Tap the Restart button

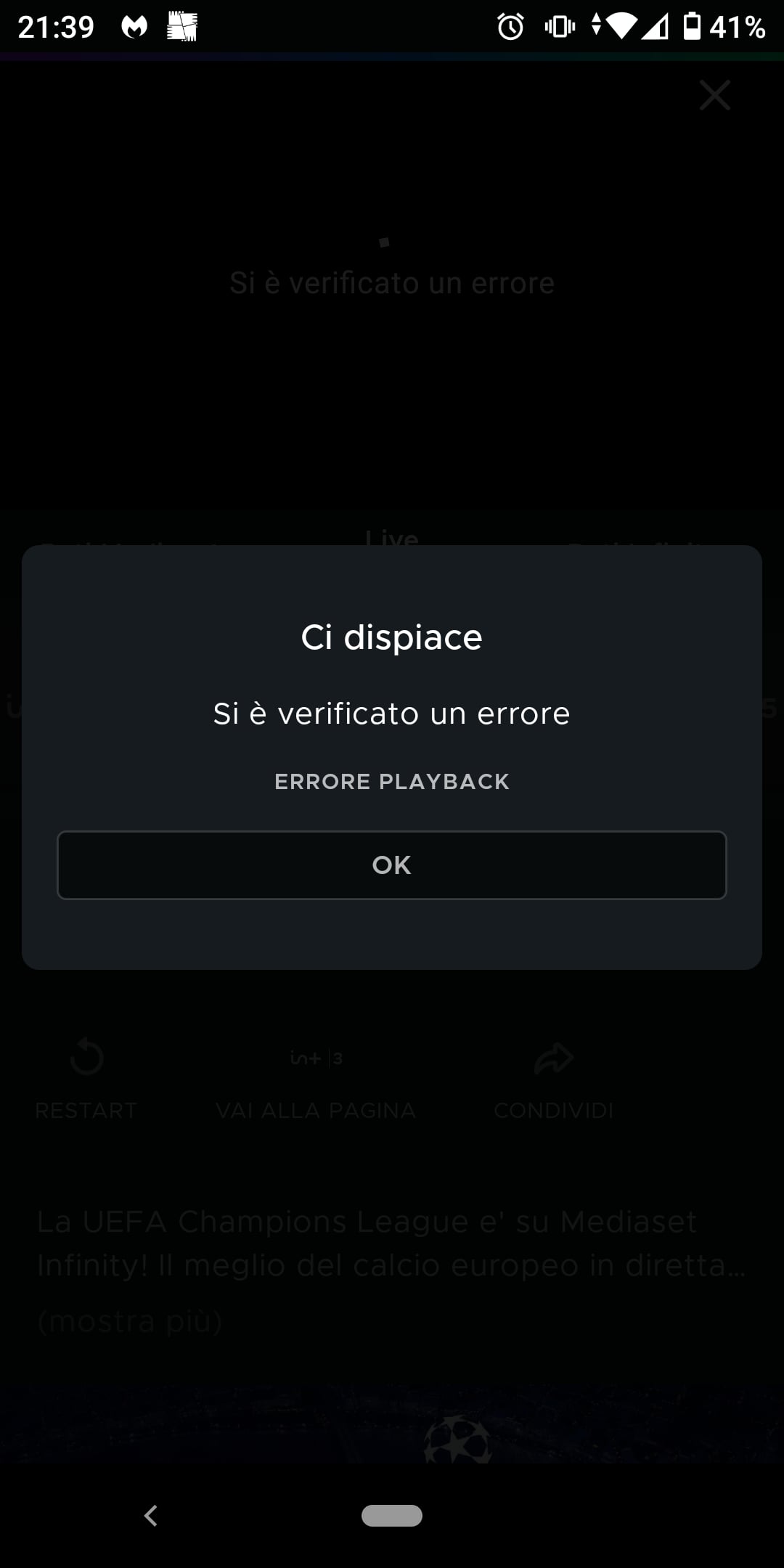86,1079
